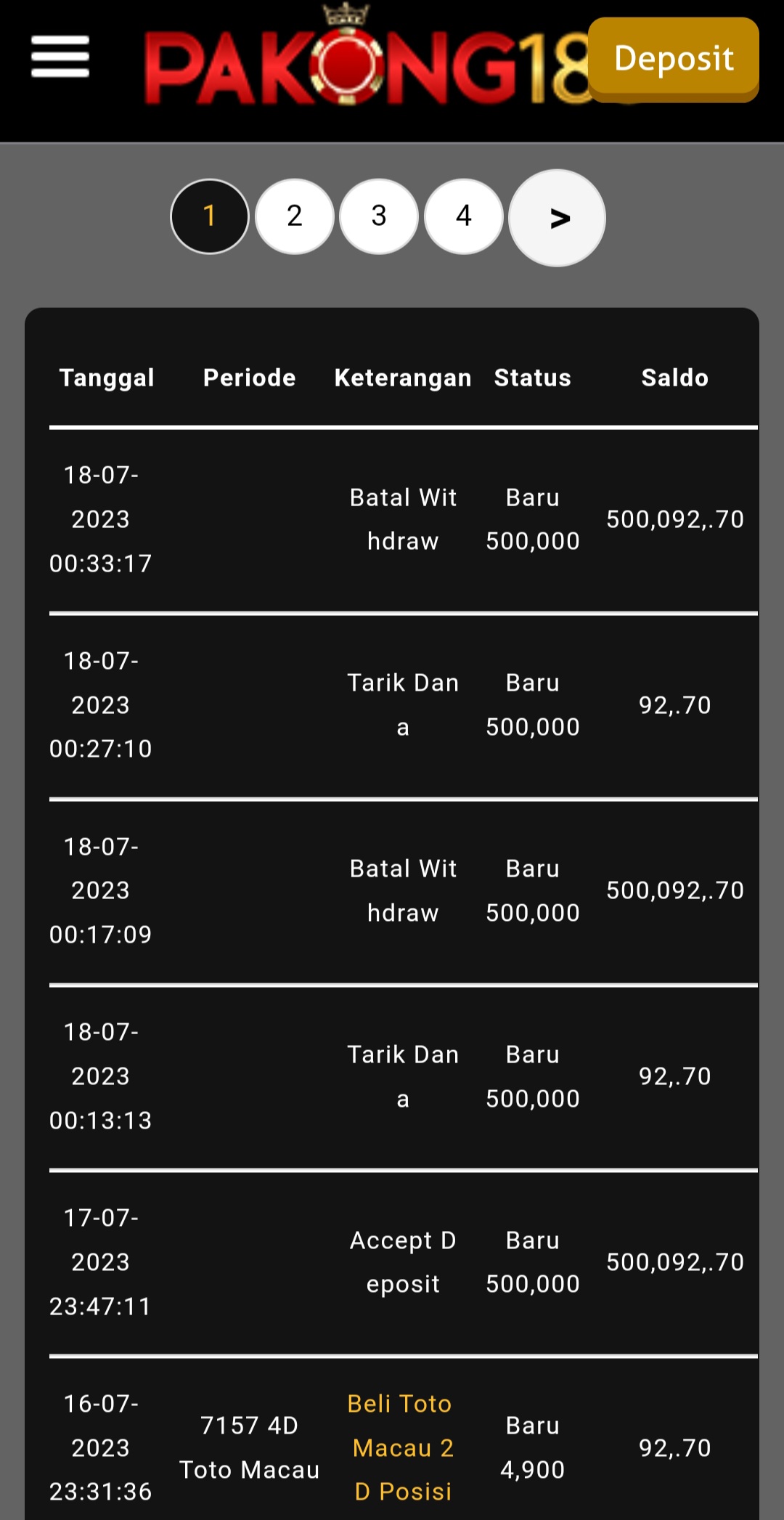The width and height of the screenshot is (784, 1520).
Task: Open the hamburger menu
Action: (x=60, y=57)
